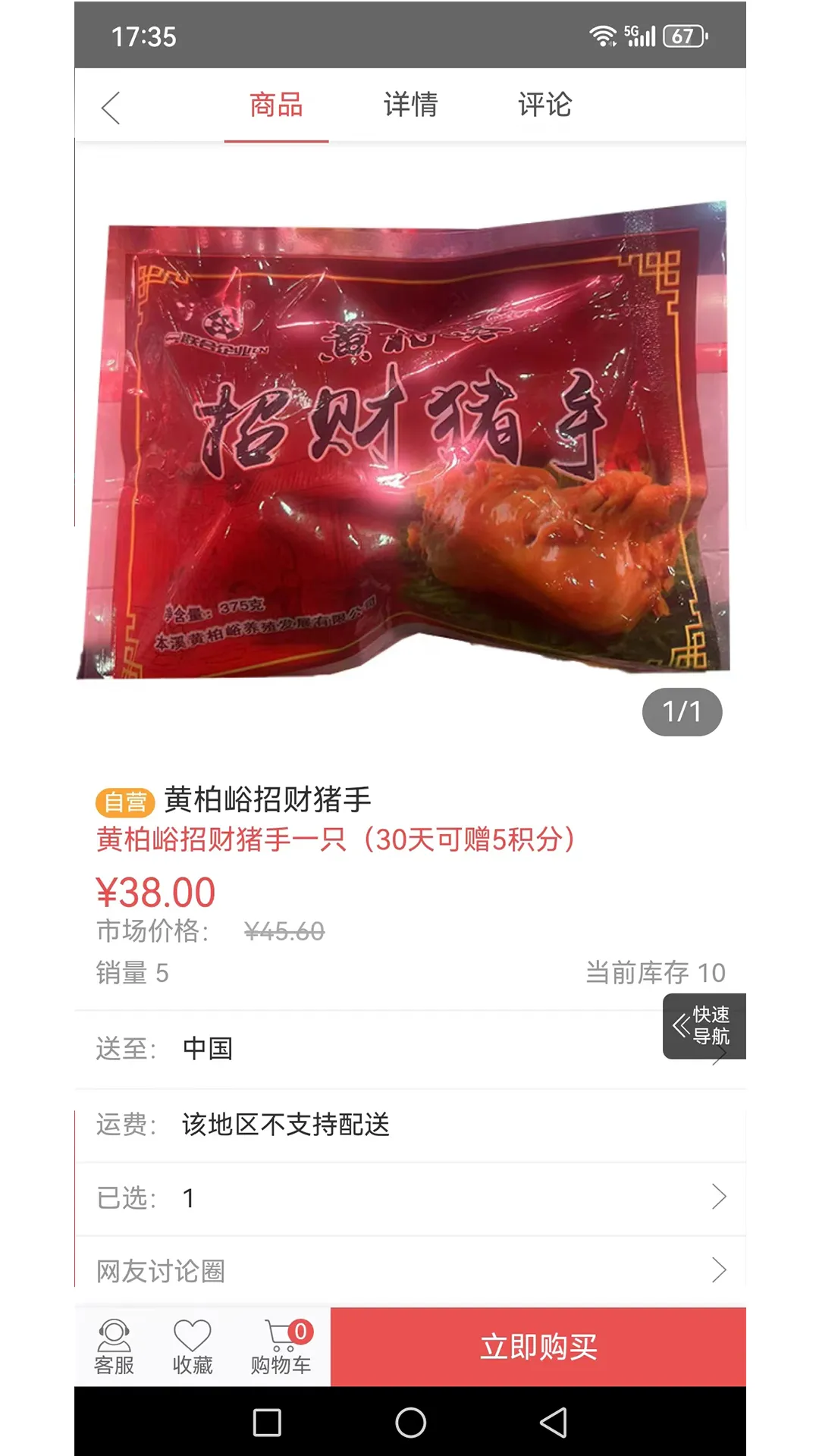Open customer service chat via 客服 icon

(x=113, y=1344)
